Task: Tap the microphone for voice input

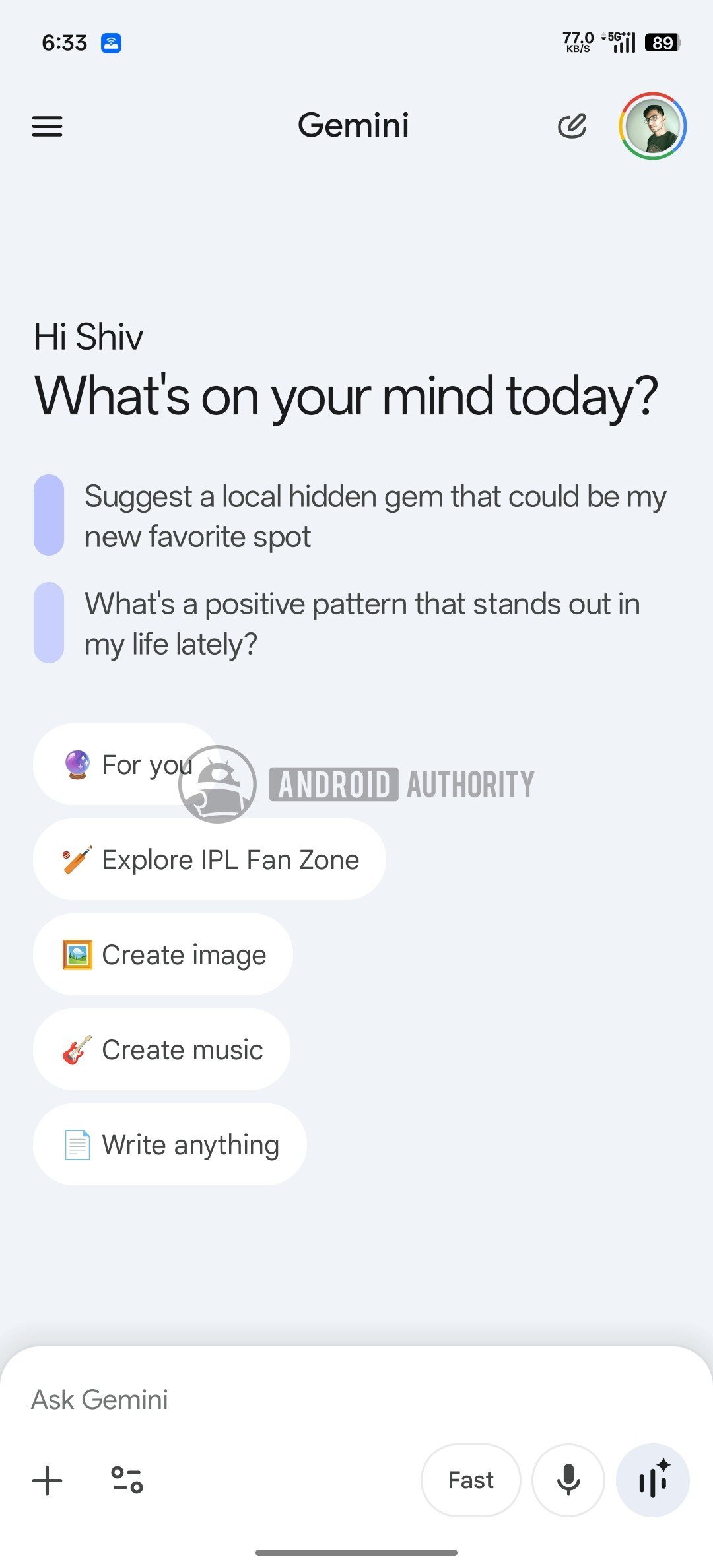Action: tap(568, 1480)
